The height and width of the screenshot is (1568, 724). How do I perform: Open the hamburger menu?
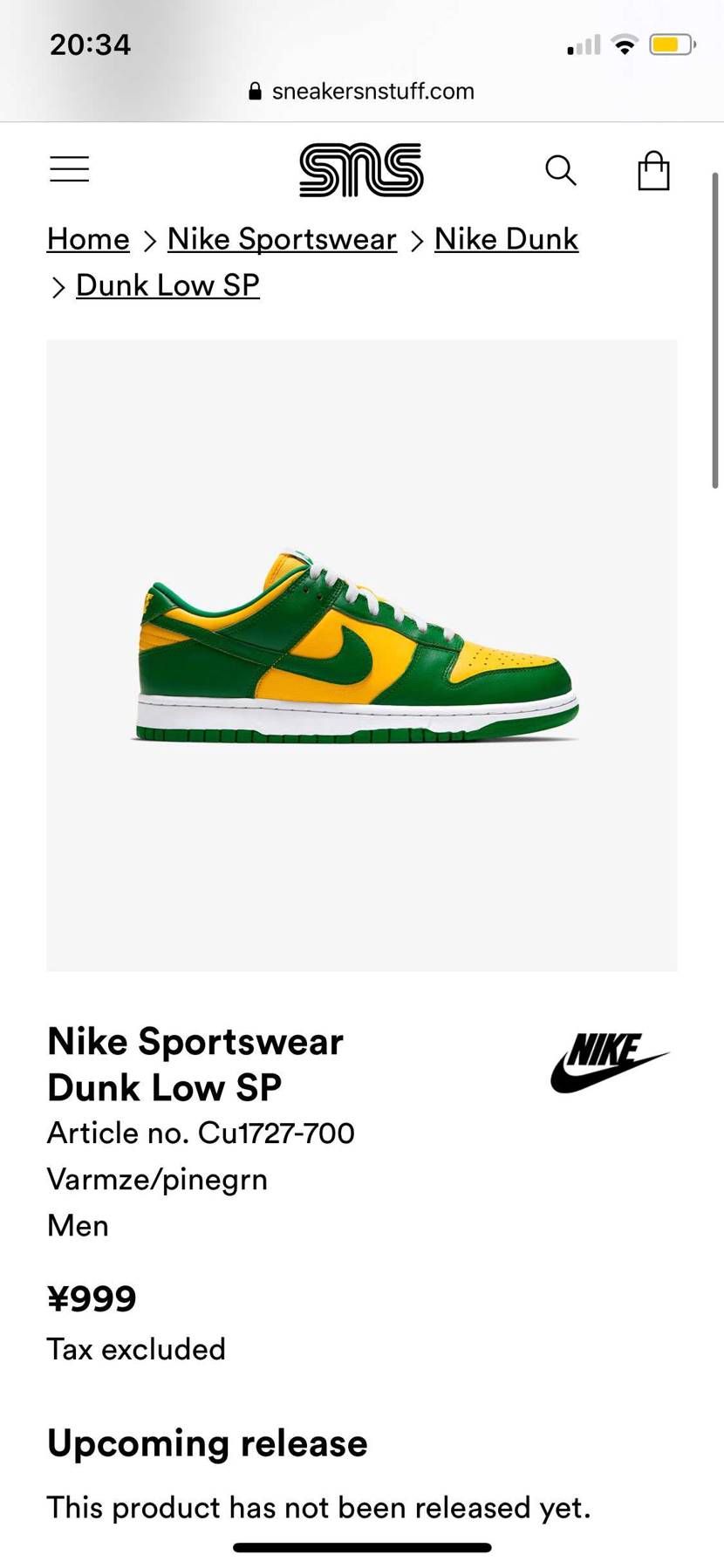point(70,169)
